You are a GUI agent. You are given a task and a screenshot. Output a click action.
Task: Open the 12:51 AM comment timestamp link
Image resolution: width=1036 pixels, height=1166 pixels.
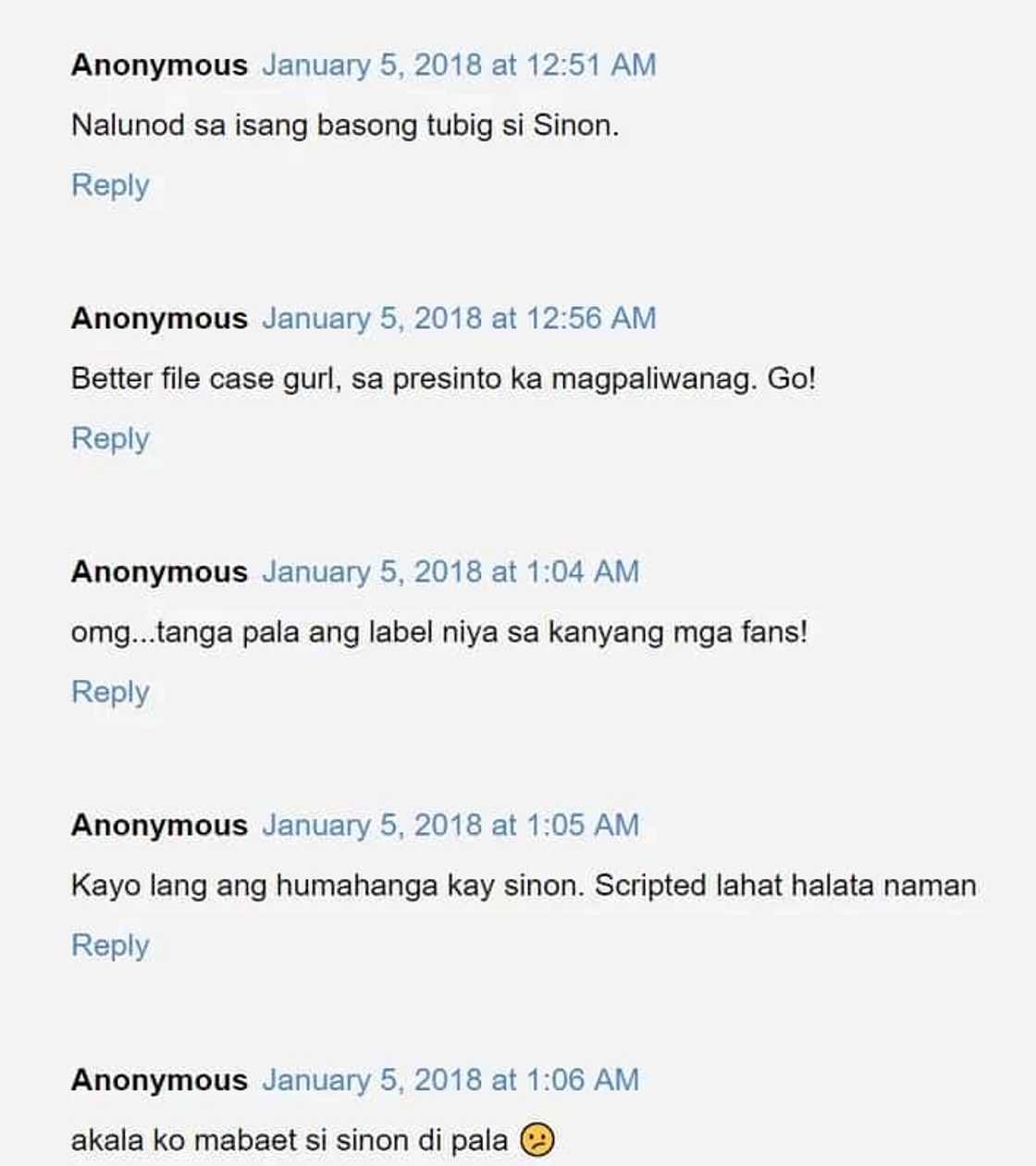coord(459,65)
